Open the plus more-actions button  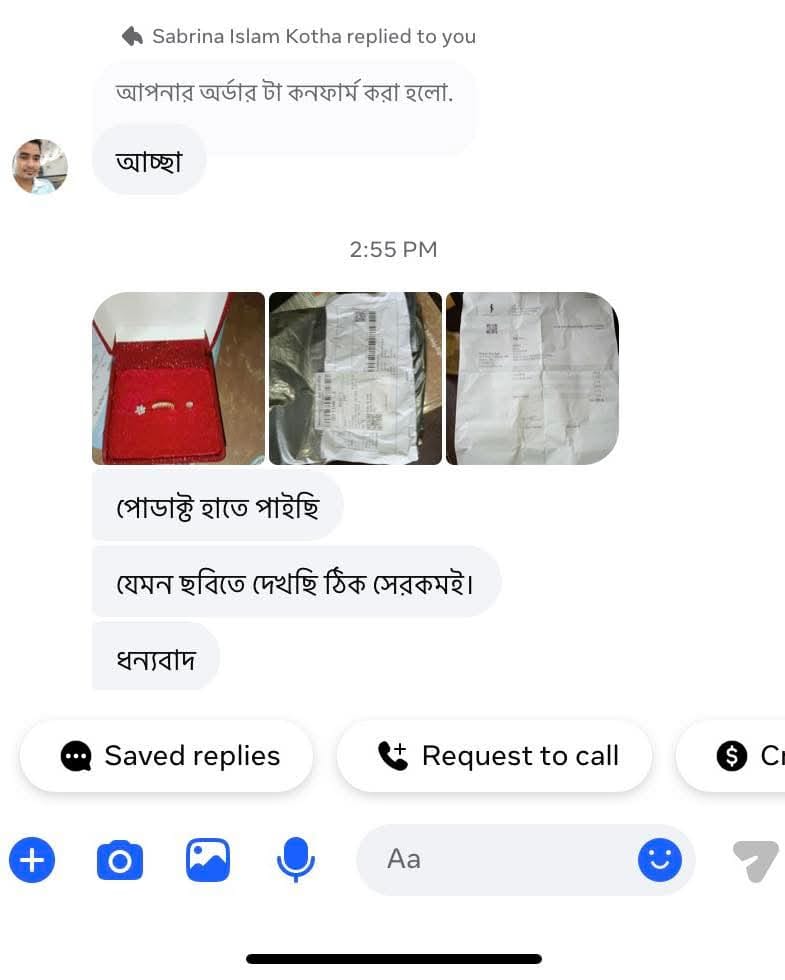32,860
